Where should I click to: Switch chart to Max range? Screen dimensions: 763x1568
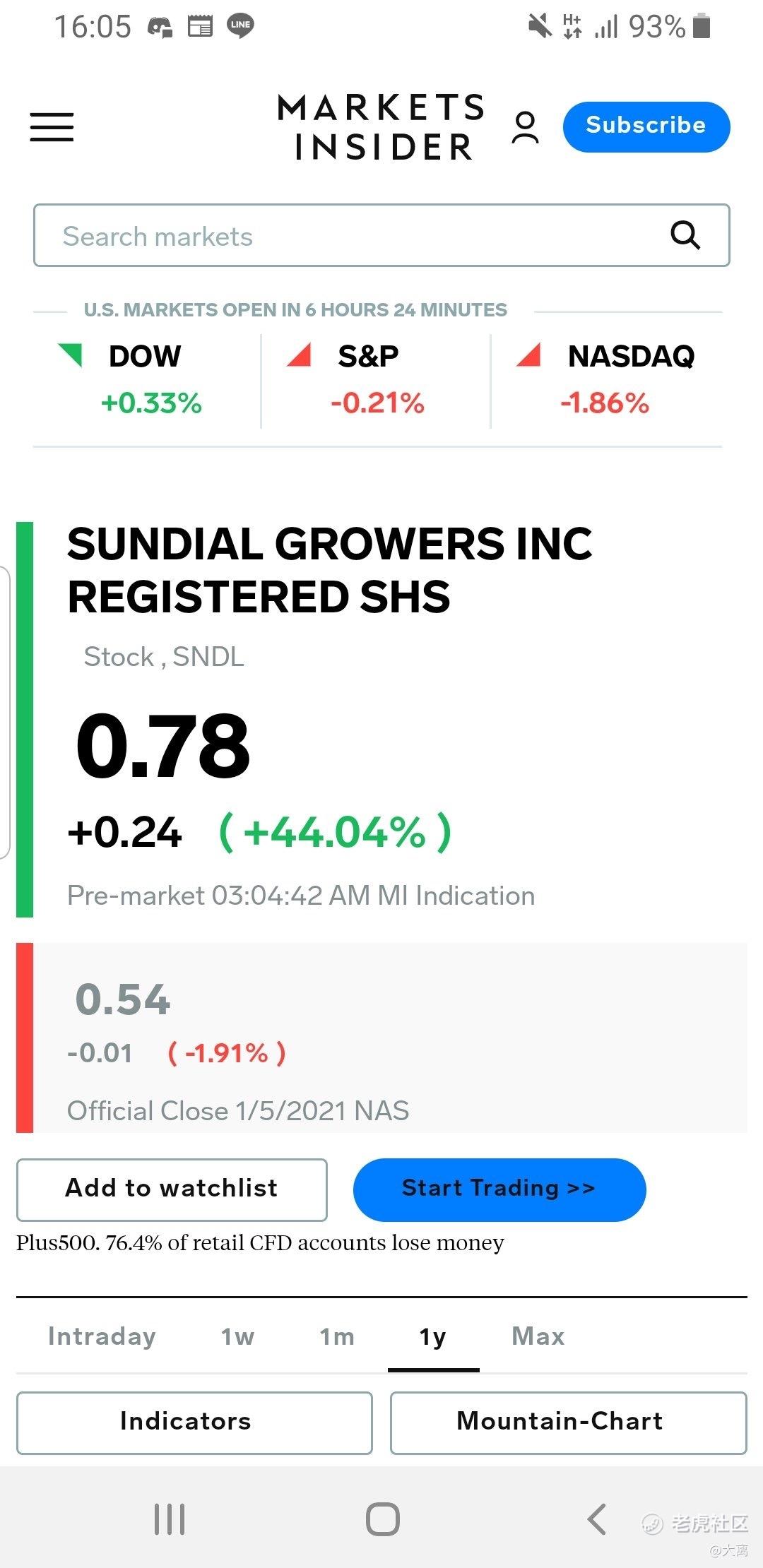(538, 1336)
